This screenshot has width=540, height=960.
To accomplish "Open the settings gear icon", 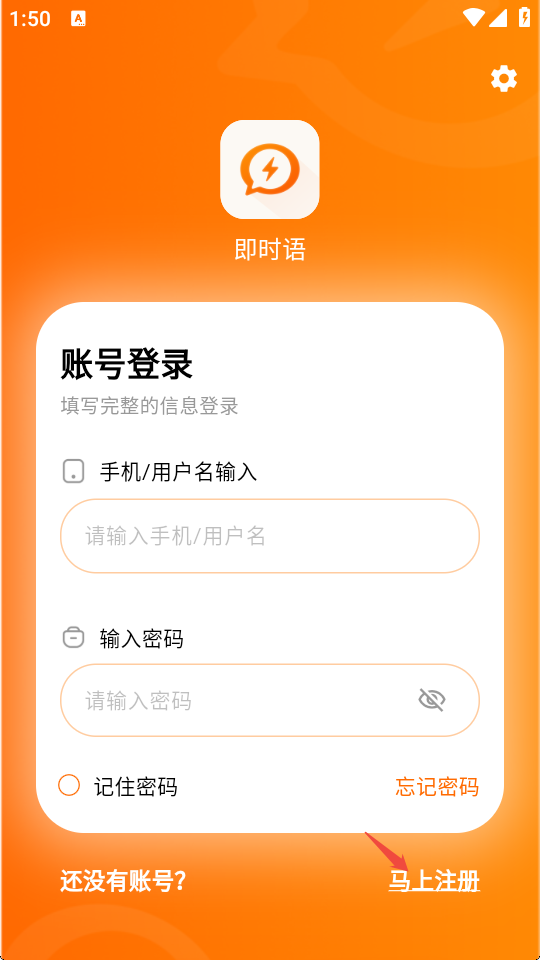I will pos(504,79).
